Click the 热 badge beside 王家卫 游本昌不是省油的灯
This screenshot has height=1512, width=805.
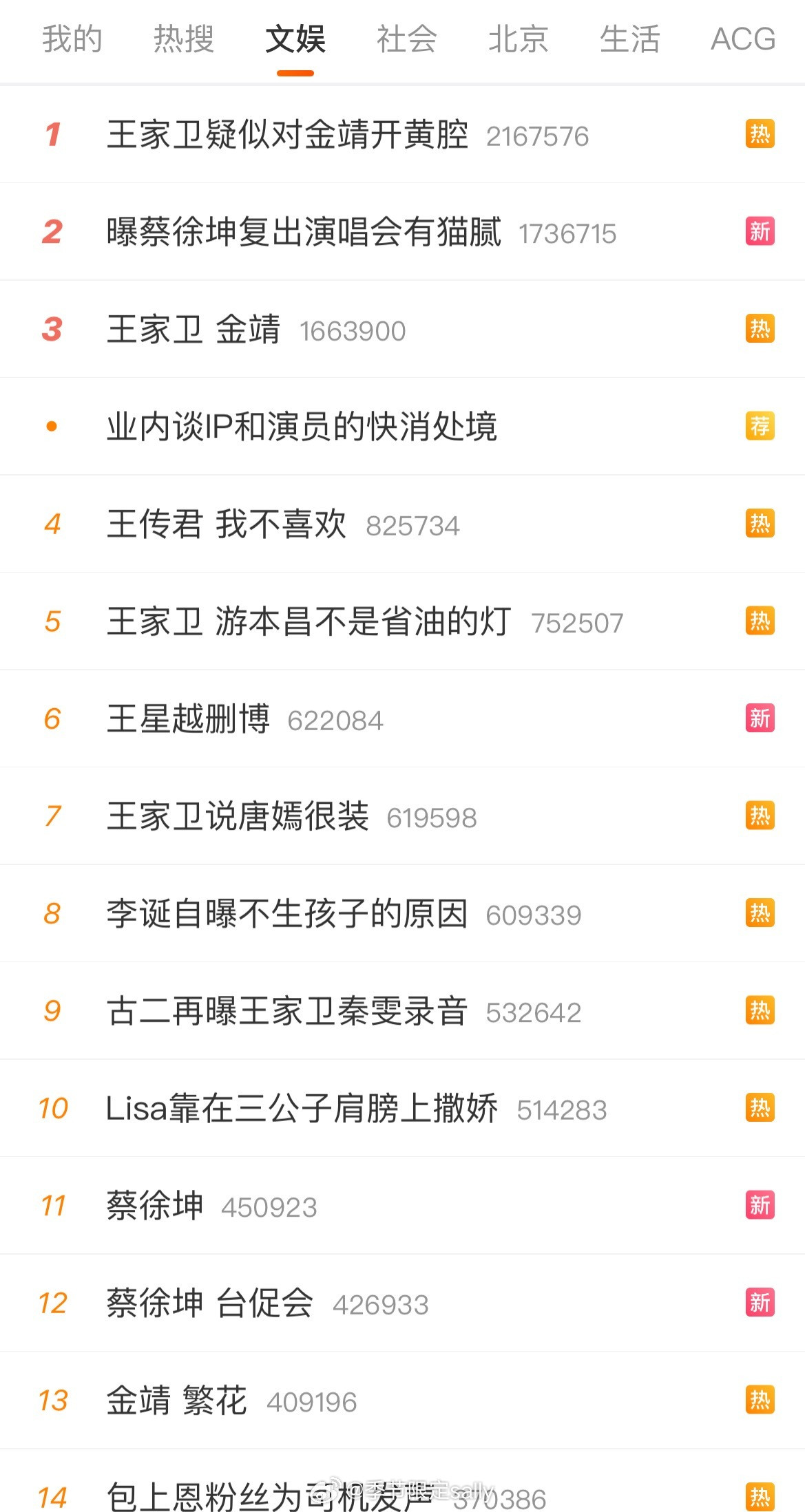(x=760, y=621)
